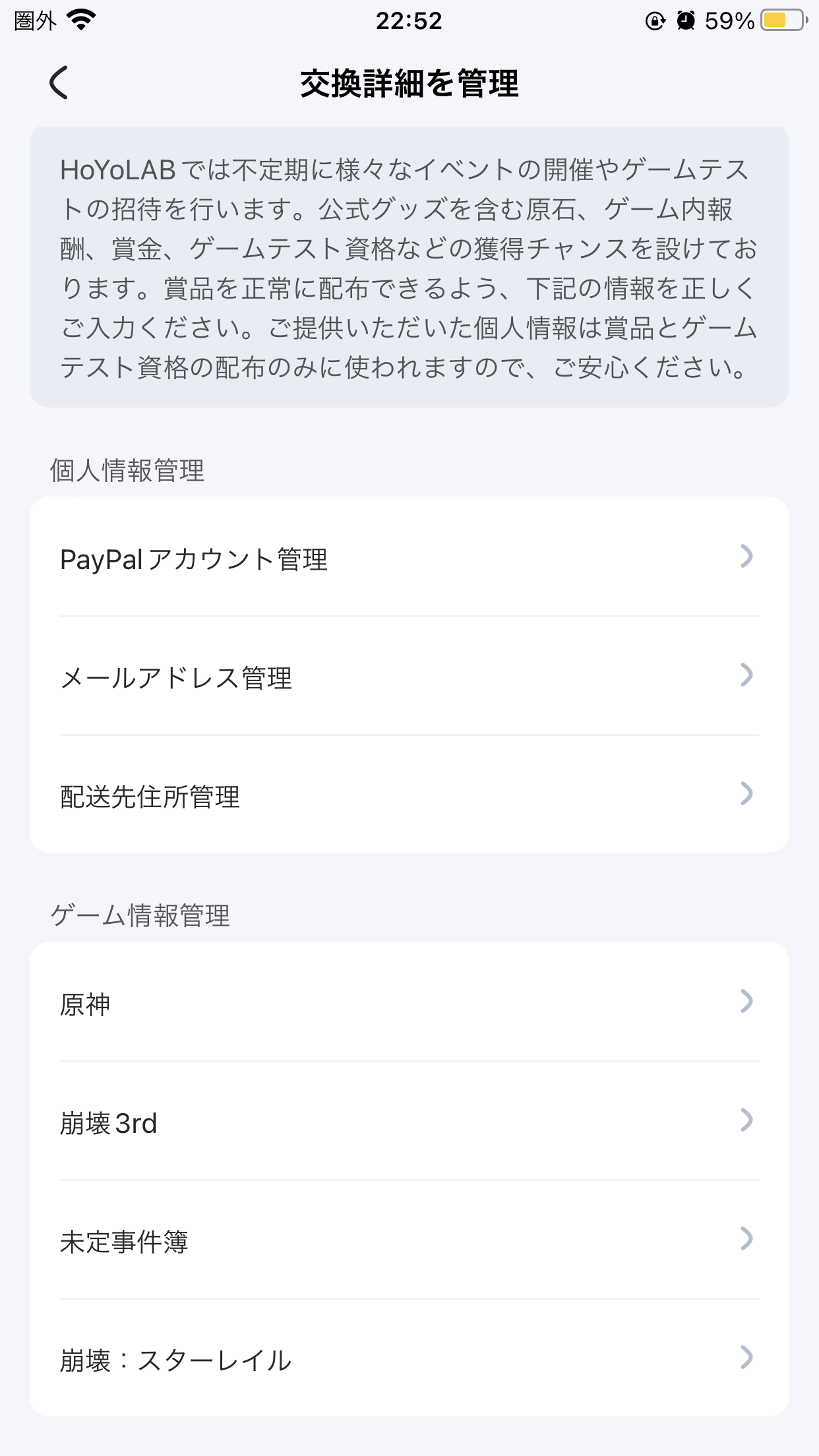Select 配送先住所管理 to manage shipping address
This screenshot has width=819, height=1456.
pyautogui.click(x=409, y=795)
